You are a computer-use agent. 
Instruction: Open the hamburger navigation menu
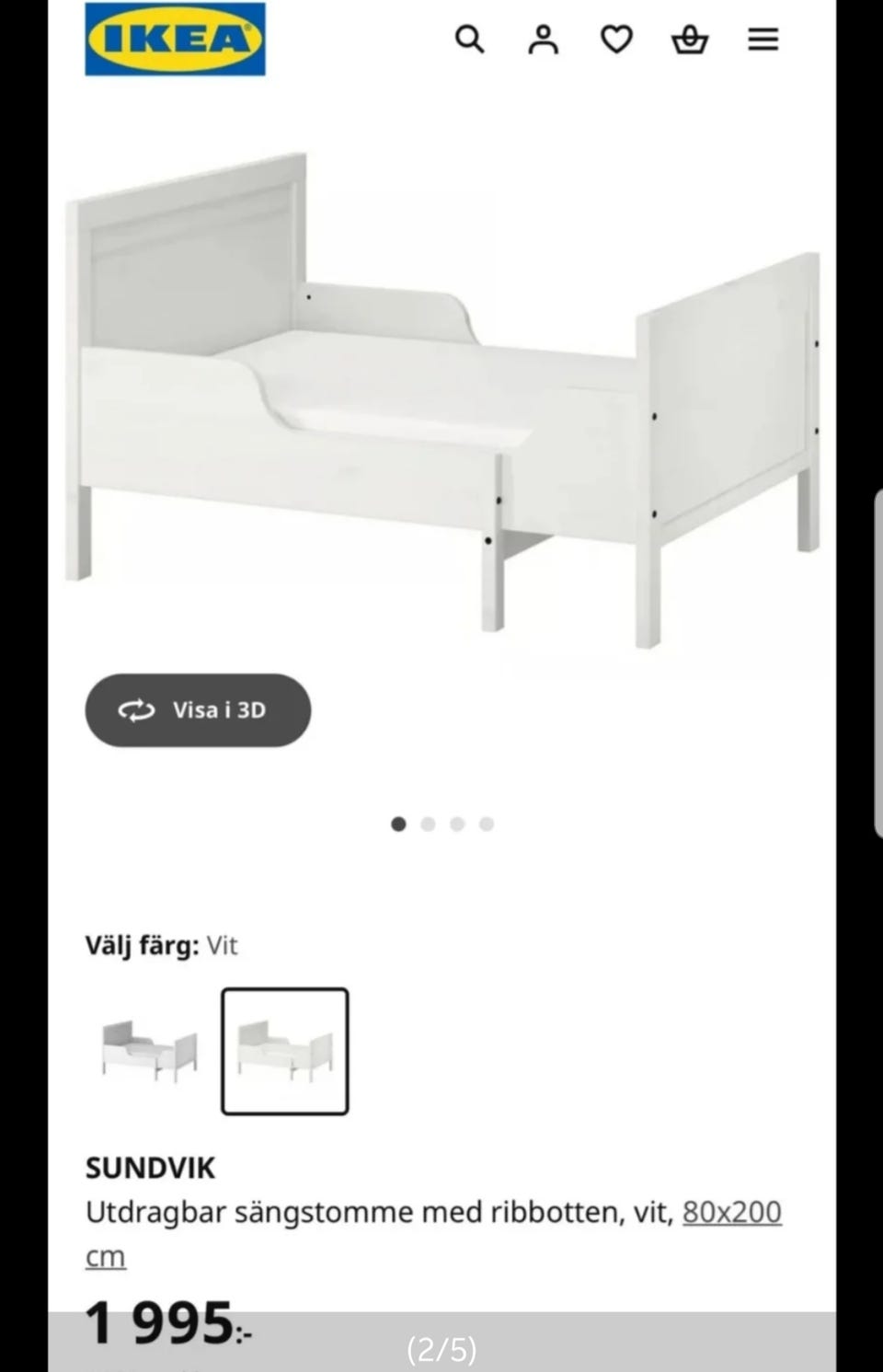point(763,40)
